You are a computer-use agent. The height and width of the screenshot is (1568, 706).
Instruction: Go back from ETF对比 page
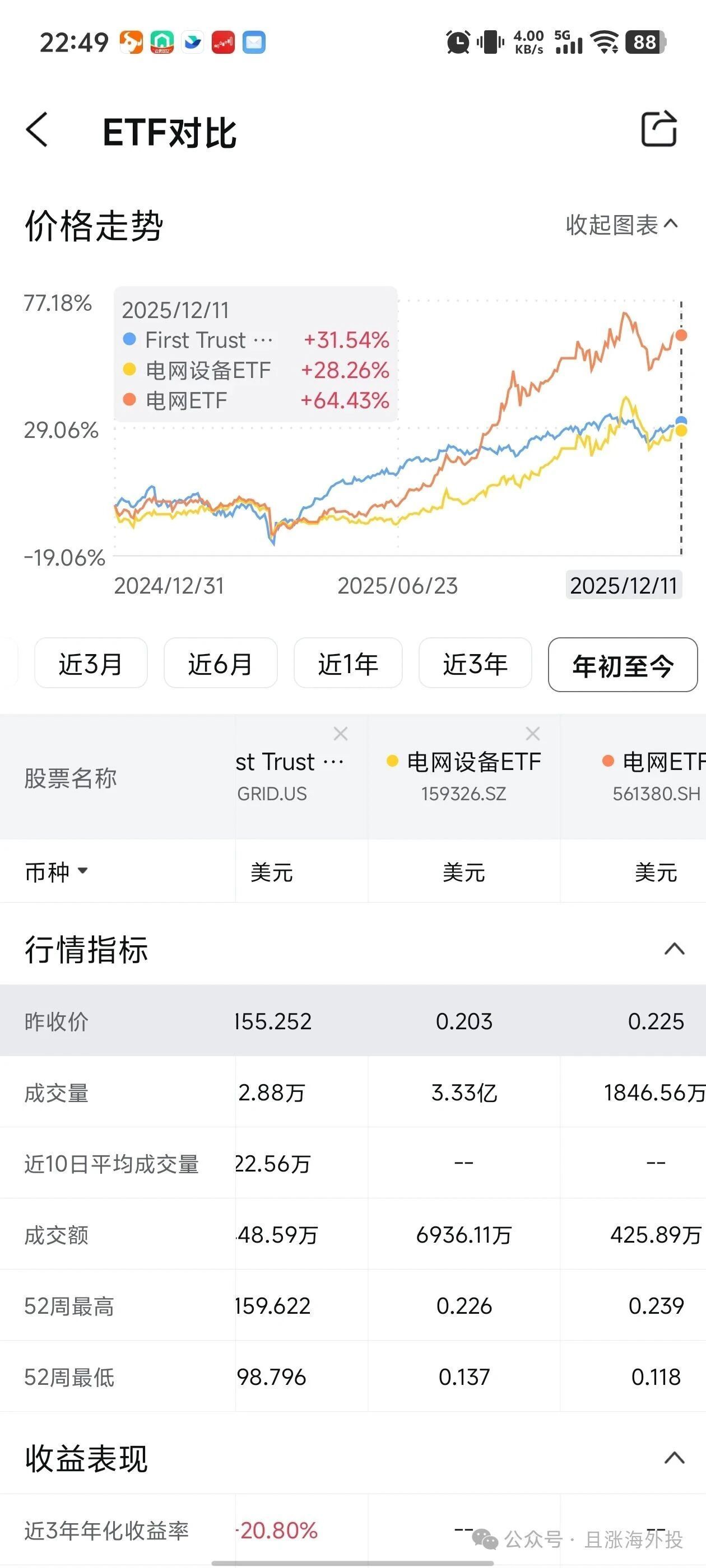(37, 130)
